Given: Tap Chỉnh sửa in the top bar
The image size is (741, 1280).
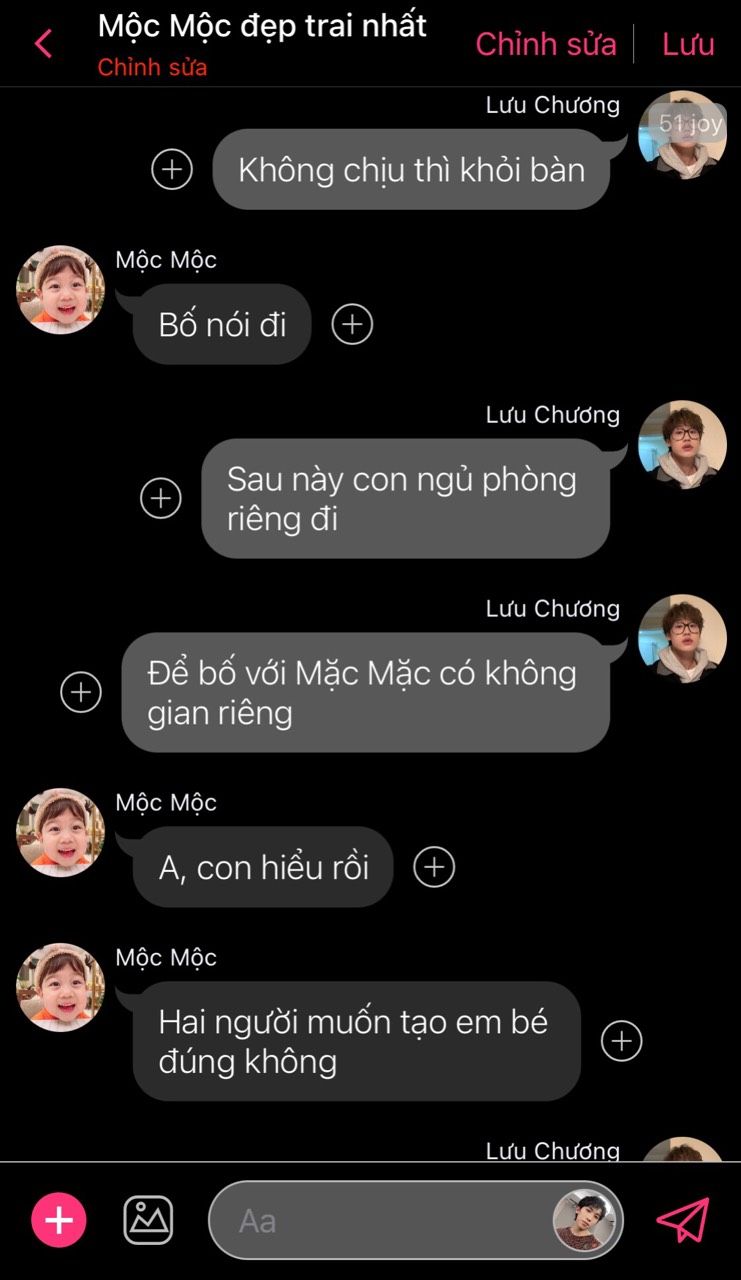Looking at the screenshot, I should (x=545, y=44).
